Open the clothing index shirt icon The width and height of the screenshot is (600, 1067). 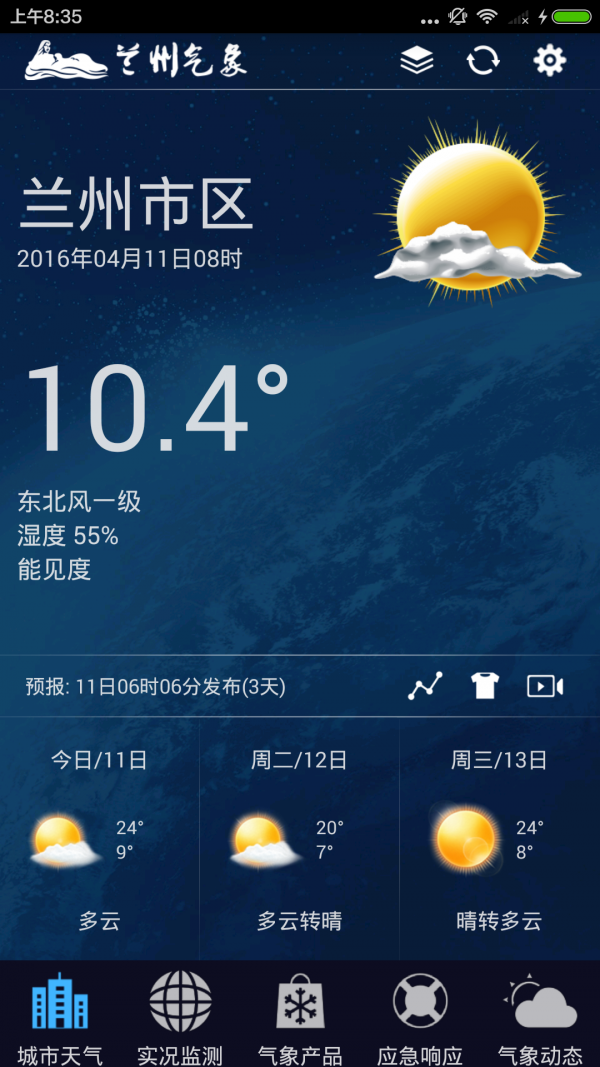pos(485,686)
